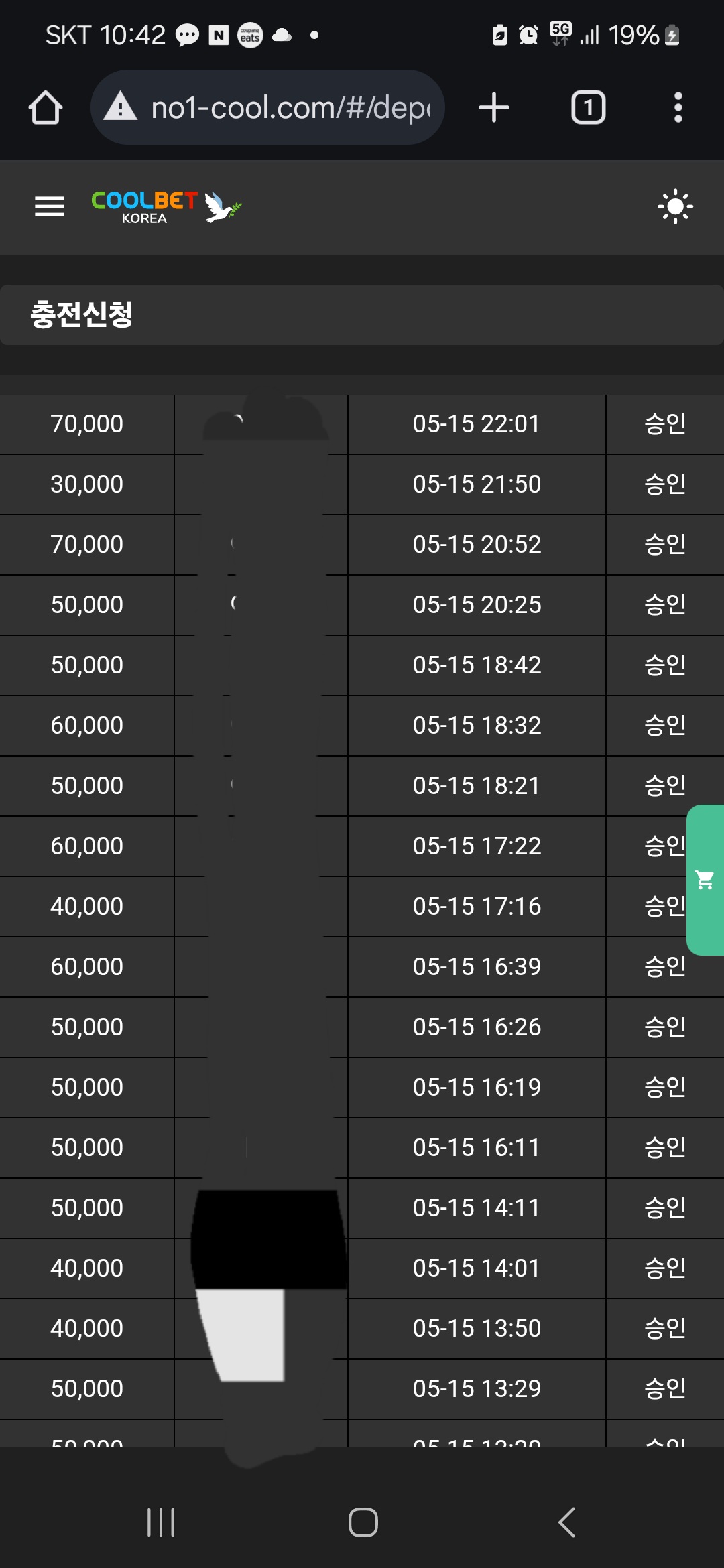Open the browser overflow menu
The width and height of the screenshot is (724, 1568).
678,108
